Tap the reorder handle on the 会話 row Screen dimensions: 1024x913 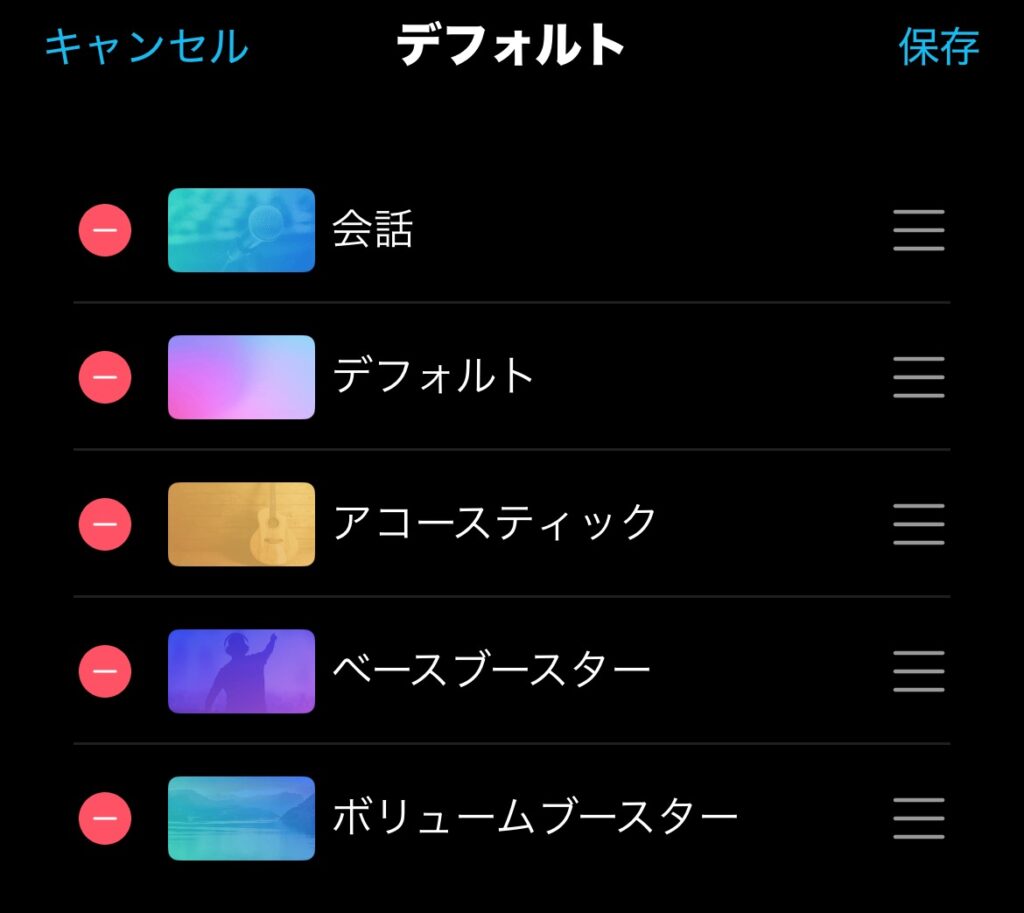pyautogui.click(x=918, y=230)
